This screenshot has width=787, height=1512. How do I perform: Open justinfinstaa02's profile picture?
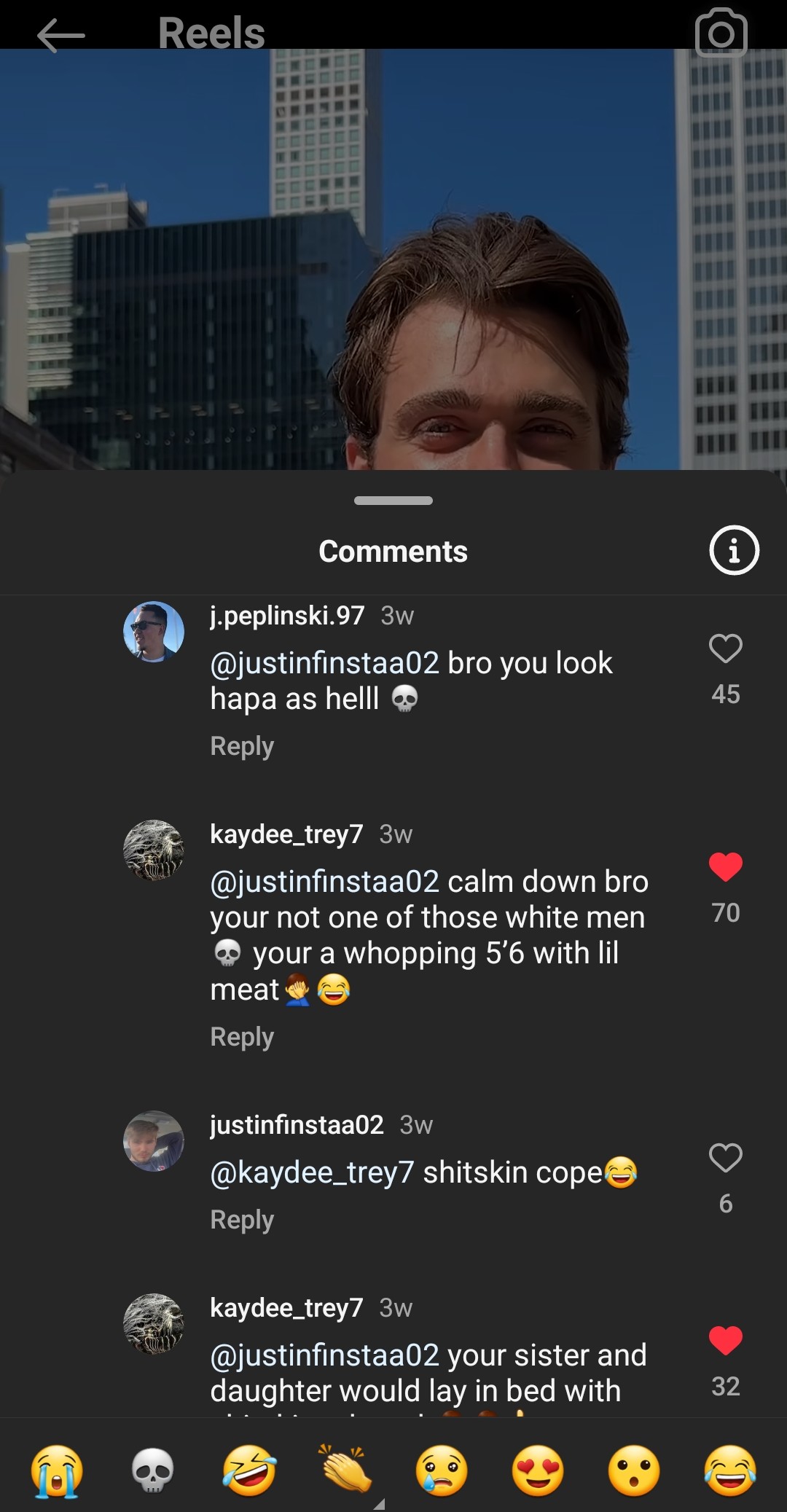(x=154, y=1141)
